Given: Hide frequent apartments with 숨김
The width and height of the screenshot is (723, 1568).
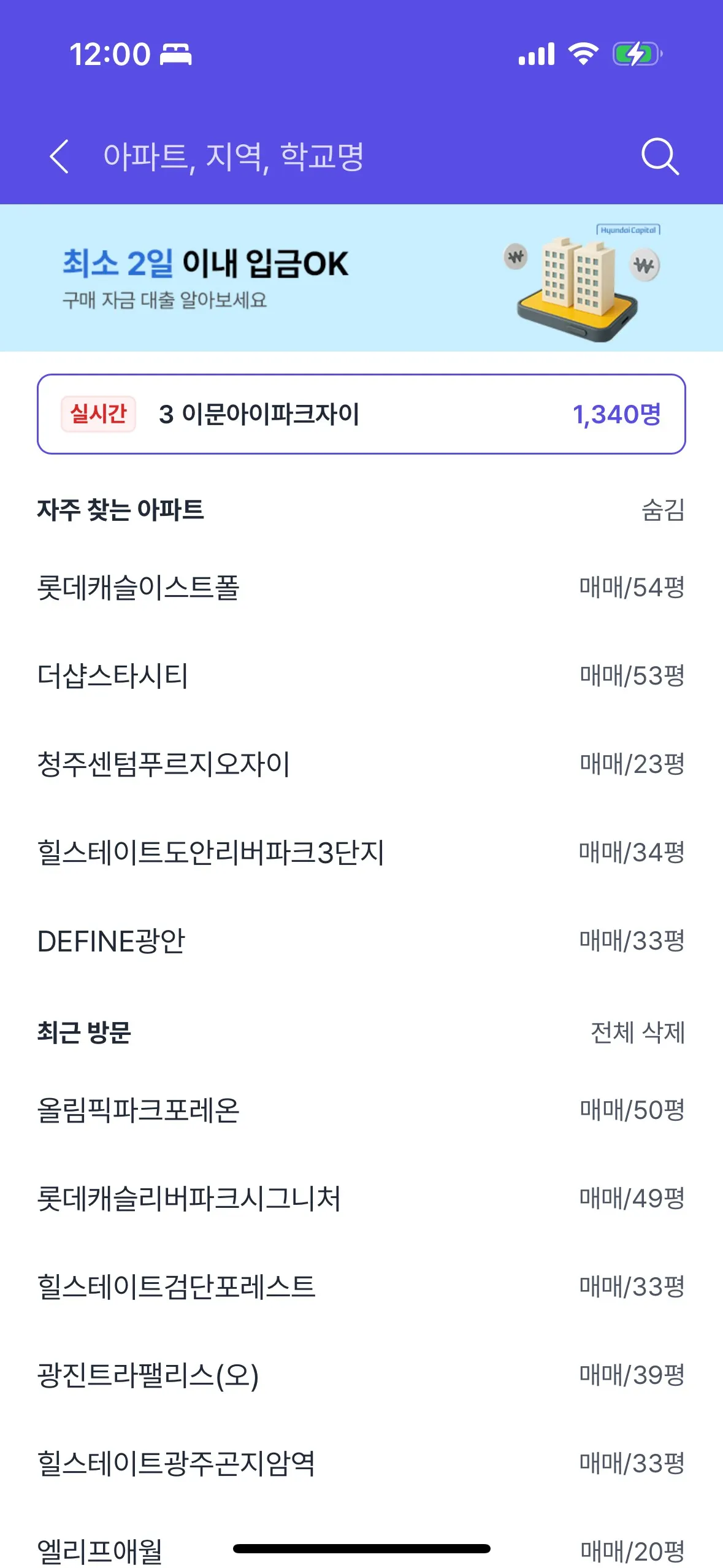Looking at the screenshot, I should (x=662, y=510).
